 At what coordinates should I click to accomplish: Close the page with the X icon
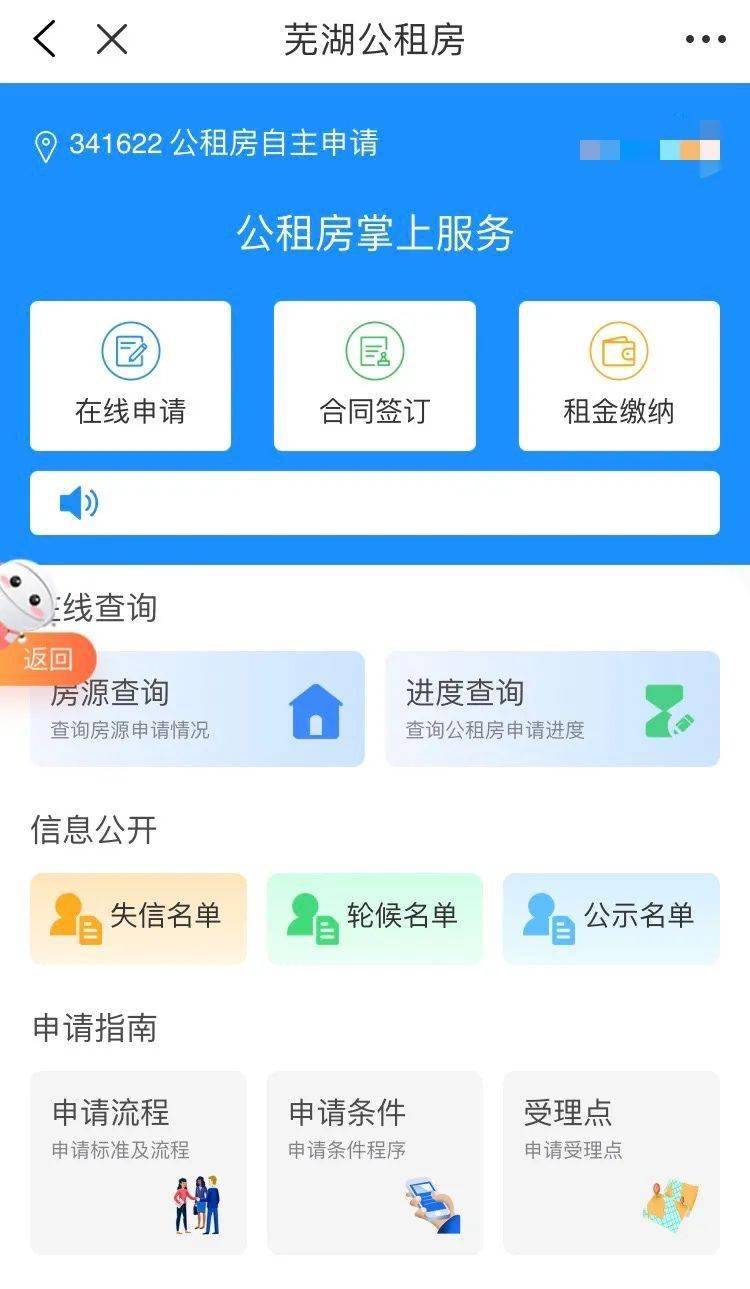point(112,40)
